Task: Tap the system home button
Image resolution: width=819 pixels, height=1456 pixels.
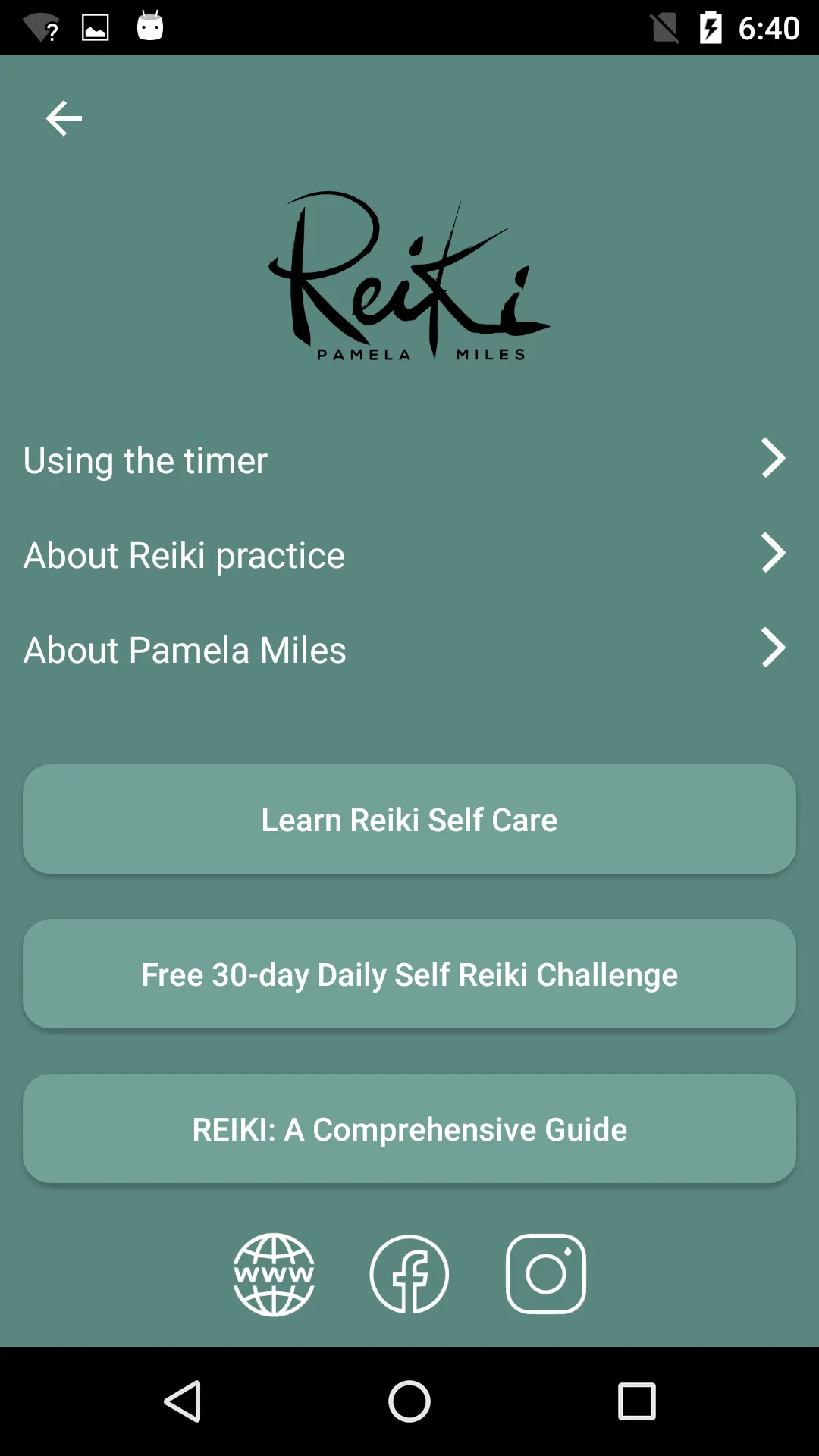Action: pos(409,1401)
